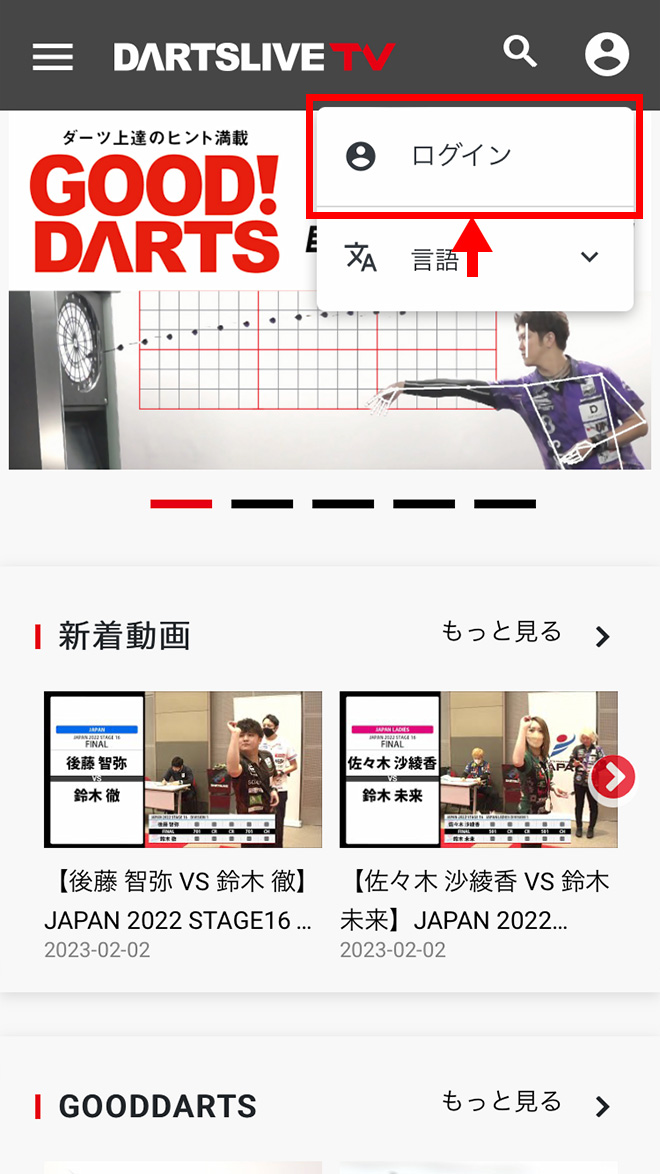Open the hamburger drawer menu
Image resolution: width=660 pixels, height=1174 pixels.
click(52, 56)
